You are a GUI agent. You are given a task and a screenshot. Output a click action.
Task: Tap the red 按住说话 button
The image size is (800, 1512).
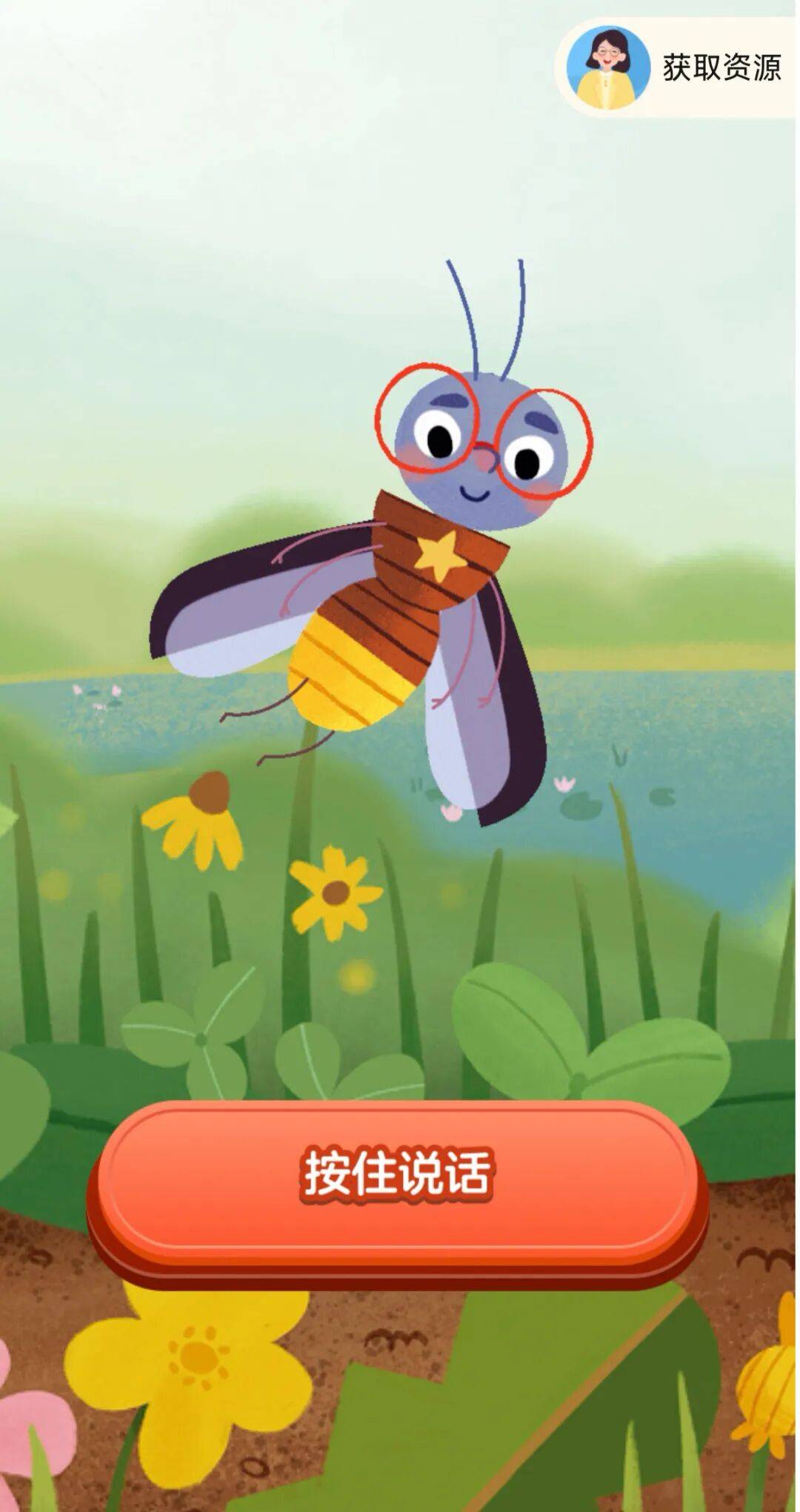pyautogui.click(x=398, y=1173)
